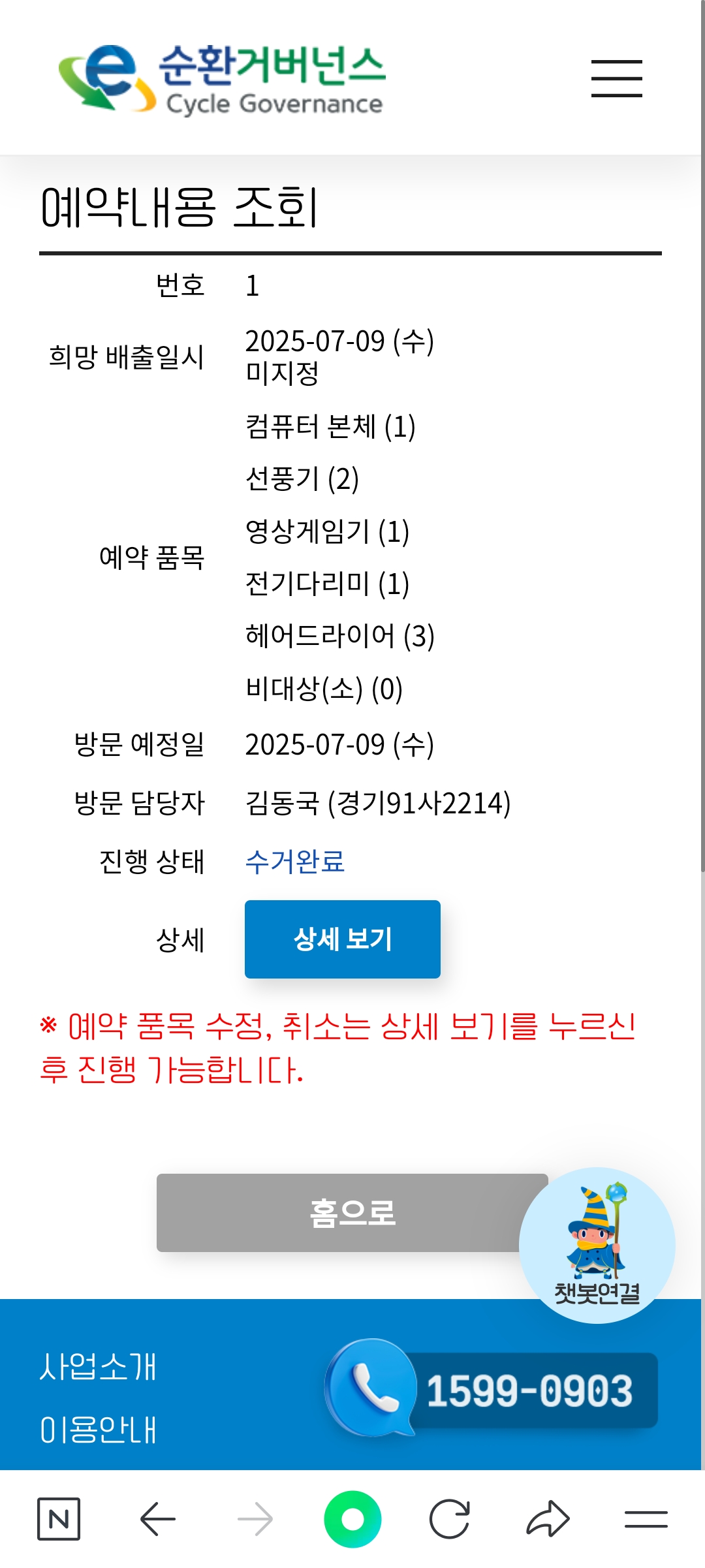This screenshot has height=1568, width=705.
Task: Go back with the browser back arrow
Action: [x=158, y=1519]
